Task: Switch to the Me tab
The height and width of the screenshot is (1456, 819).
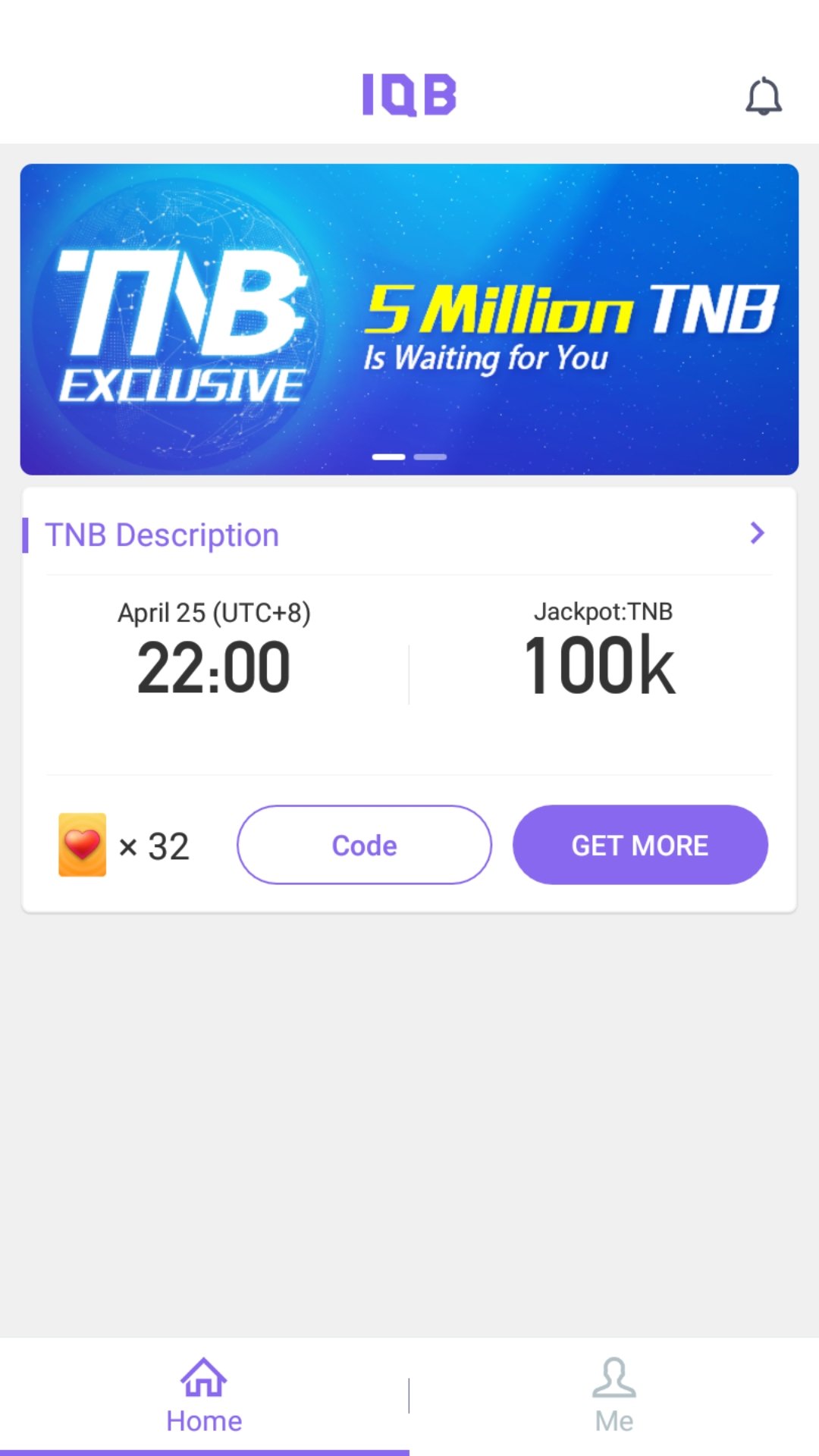Action: [613, 1396]
